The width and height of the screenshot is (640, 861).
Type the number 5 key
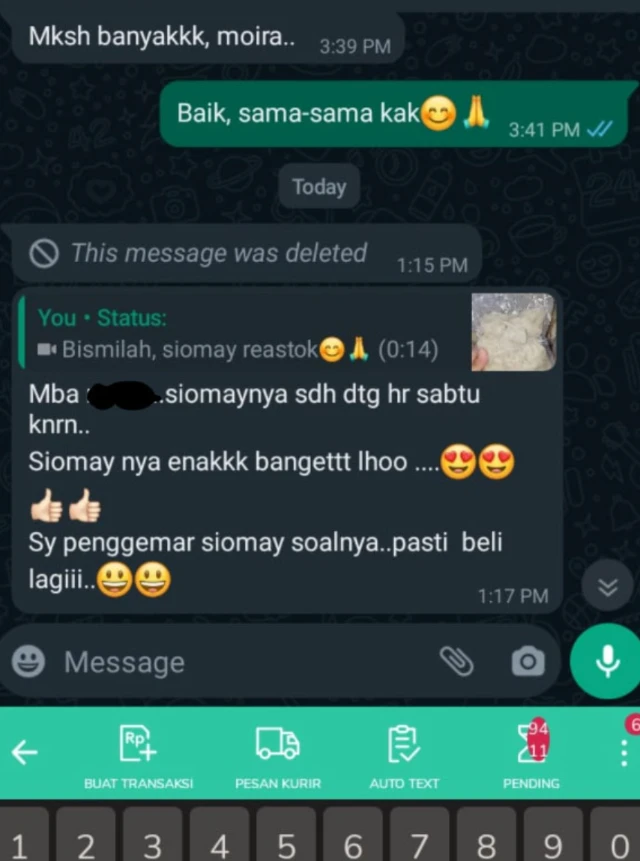[x=286, y=845]
